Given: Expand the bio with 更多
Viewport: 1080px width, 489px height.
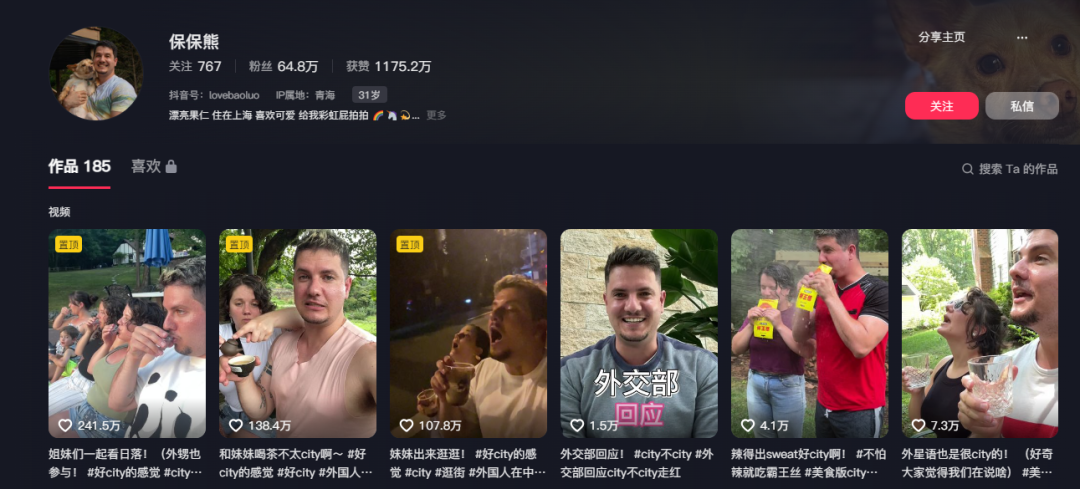Looking at the screenshot, I should pos(436,115).
